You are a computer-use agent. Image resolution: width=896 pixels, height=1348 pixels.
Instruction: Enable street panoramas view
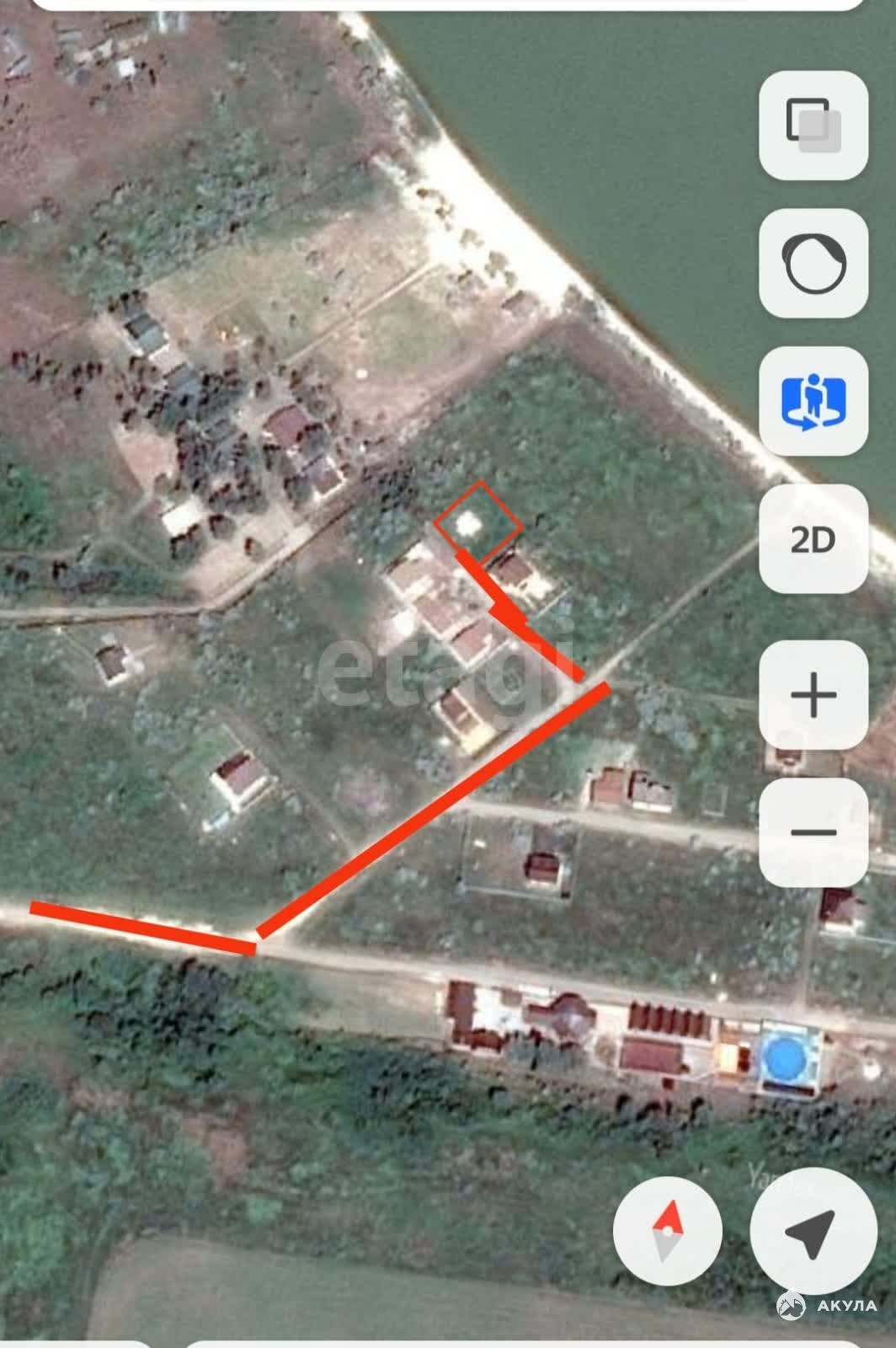coord(813,401)
